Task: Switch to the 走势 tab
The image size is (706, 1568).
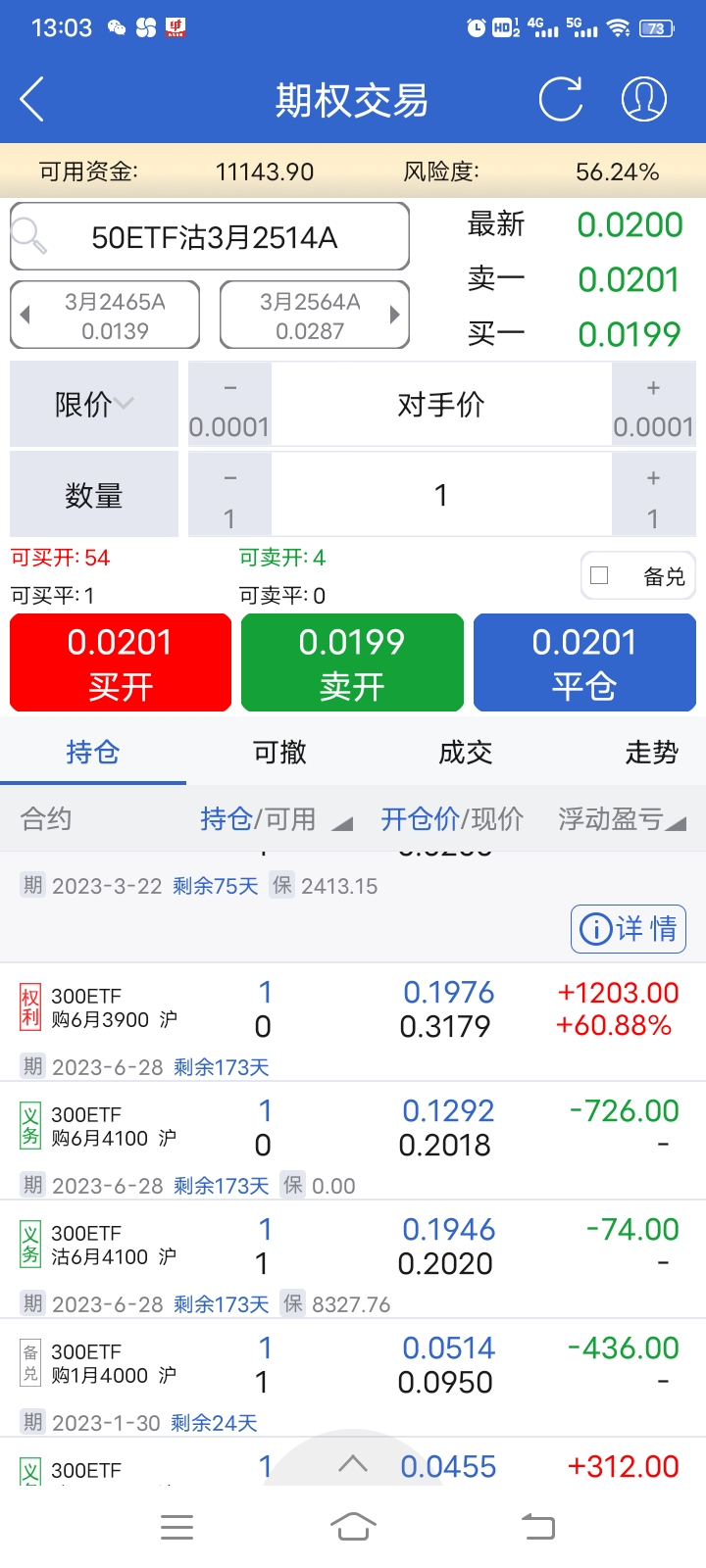Action: (651, 752)
